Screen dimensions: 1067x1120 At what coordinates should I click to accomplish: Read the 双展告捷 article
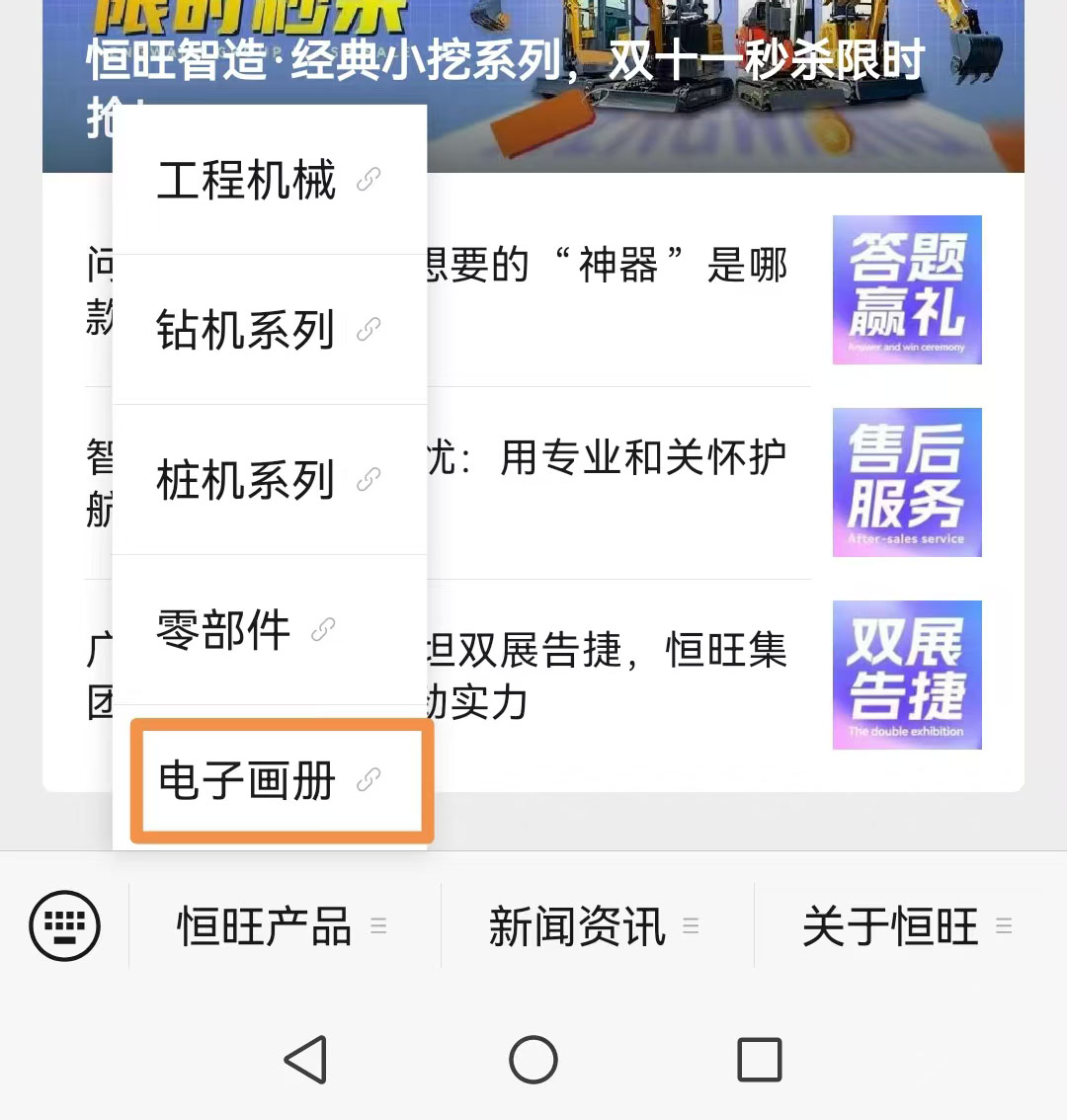tap(907, 675)
